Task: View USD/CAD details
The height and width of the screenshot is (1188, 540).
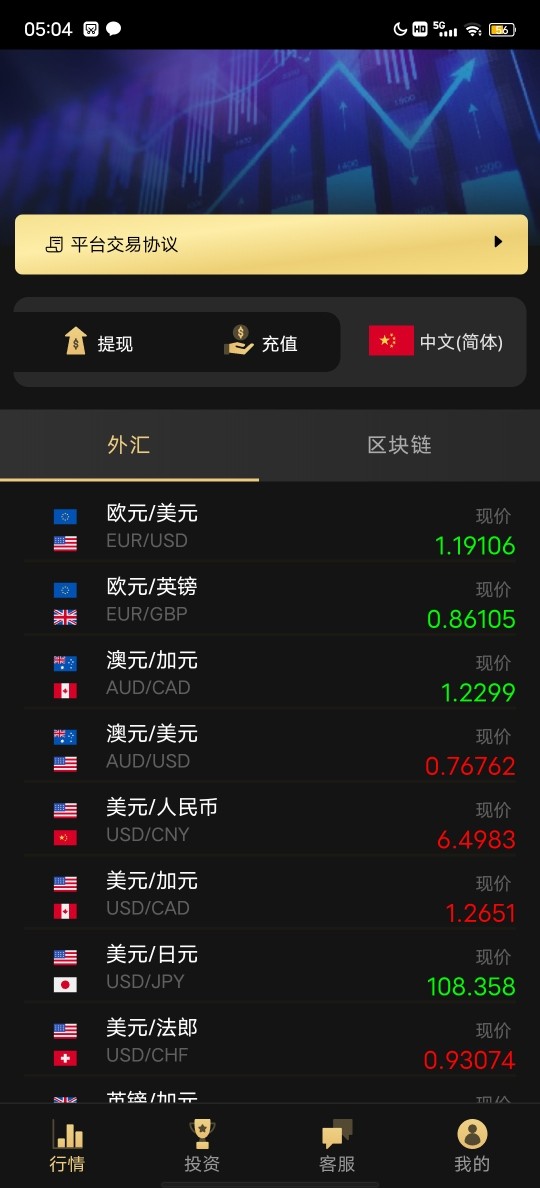Action: pos(270,894)
